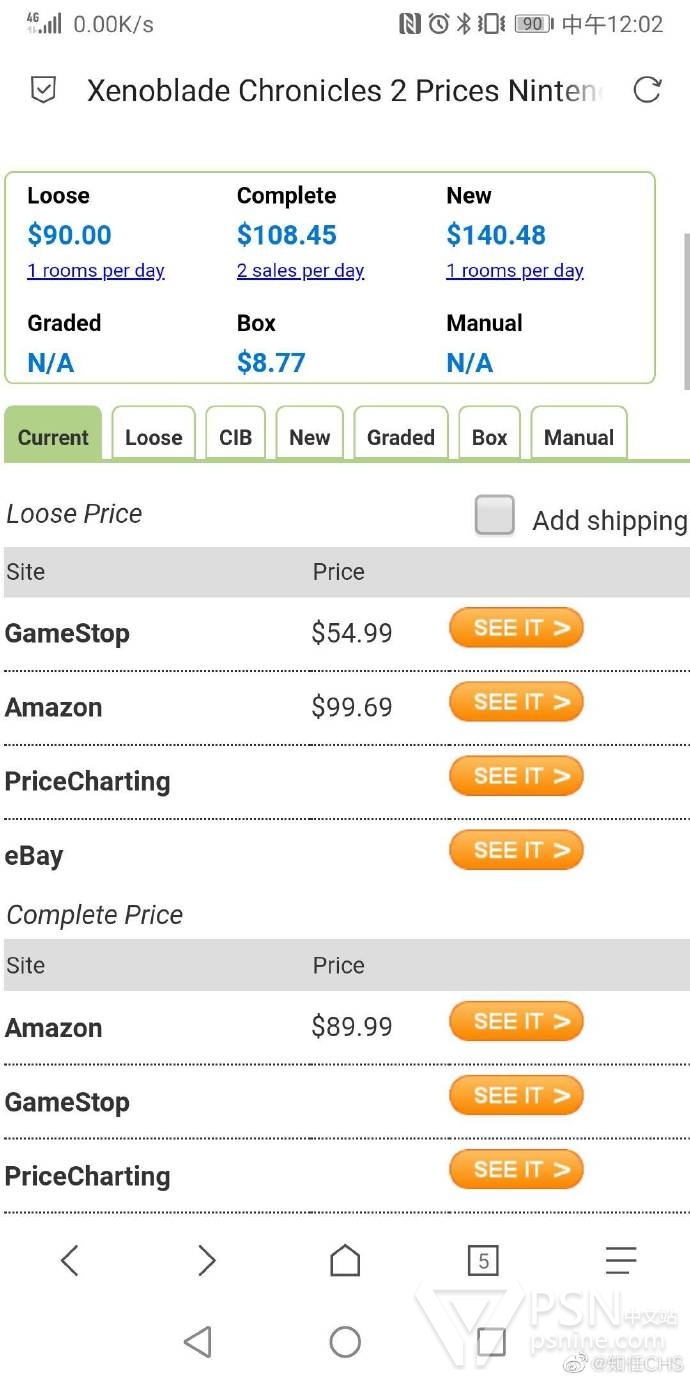Switch to the CIB tab

tap(235, 434)
